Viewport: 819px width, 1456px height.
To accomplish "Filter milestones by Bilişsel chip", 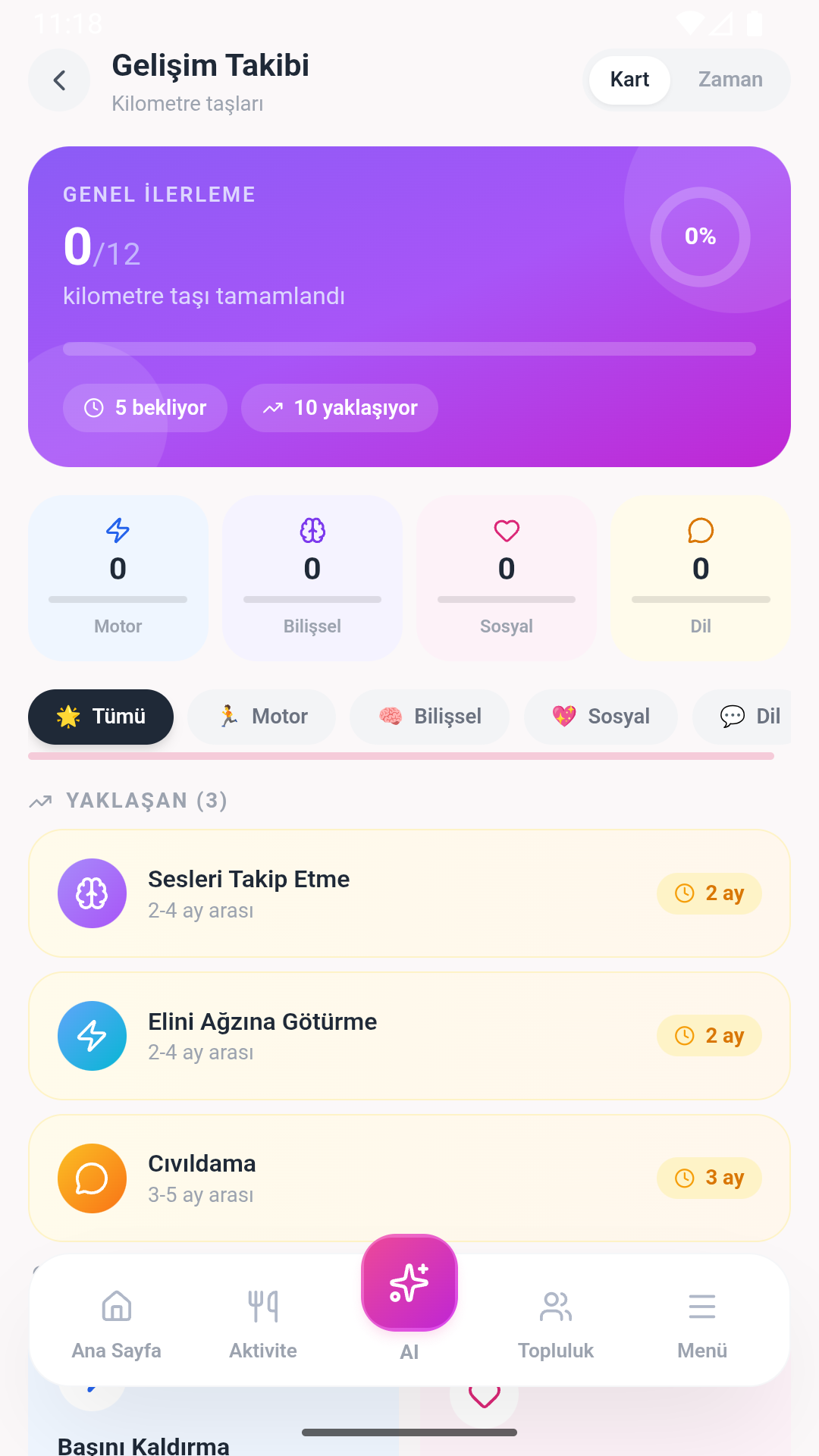I will coord(429,717).
